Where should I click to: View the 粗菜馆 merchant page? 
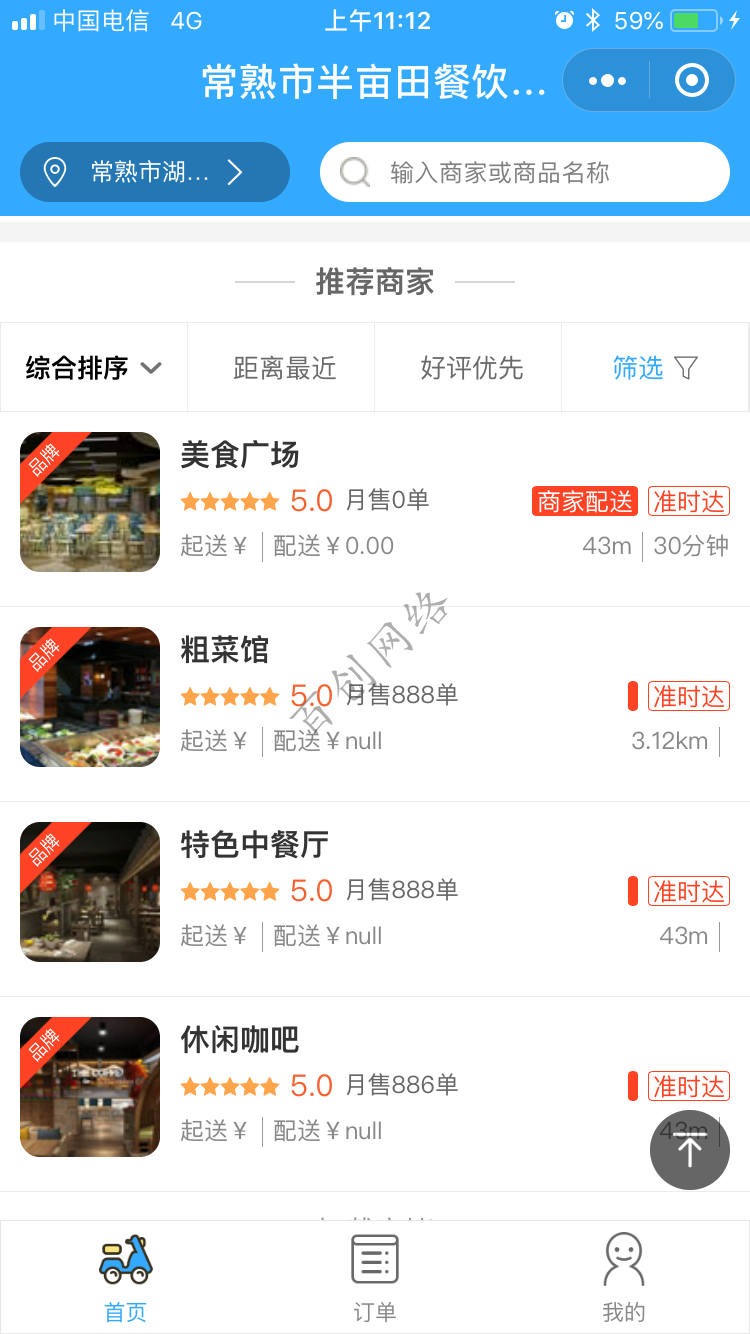coord(224,651)
